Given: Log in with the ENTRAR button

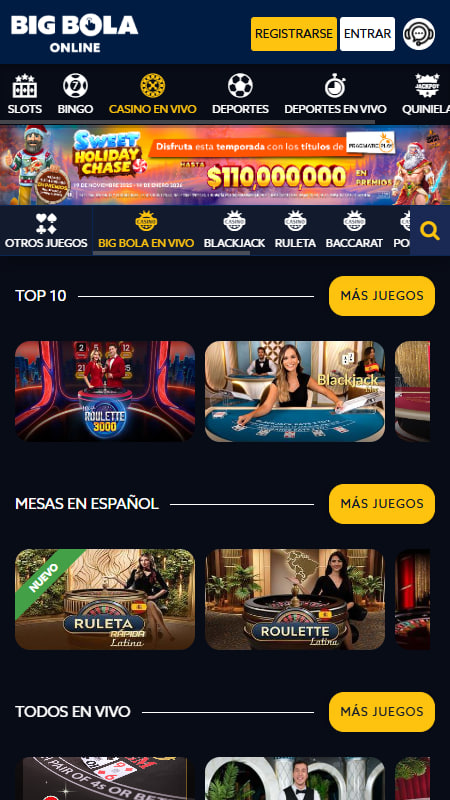Looking at the screenshot, I should pos(367,34).
